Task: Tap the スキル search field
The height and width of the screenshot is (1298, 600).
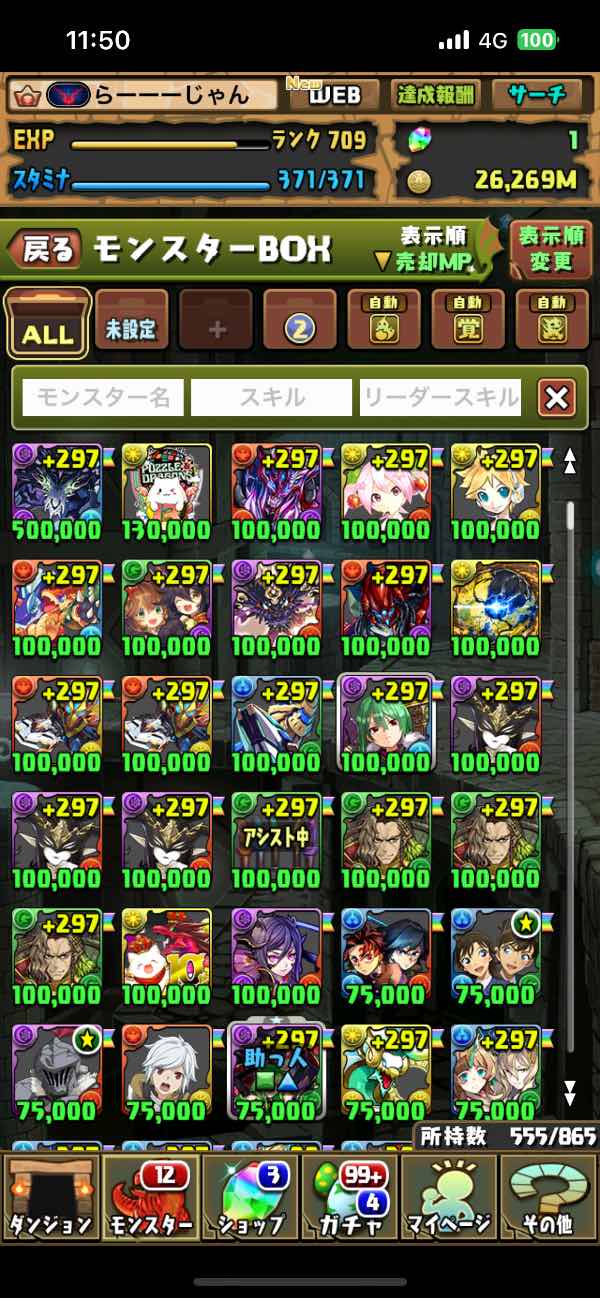Action: [271, 398]
